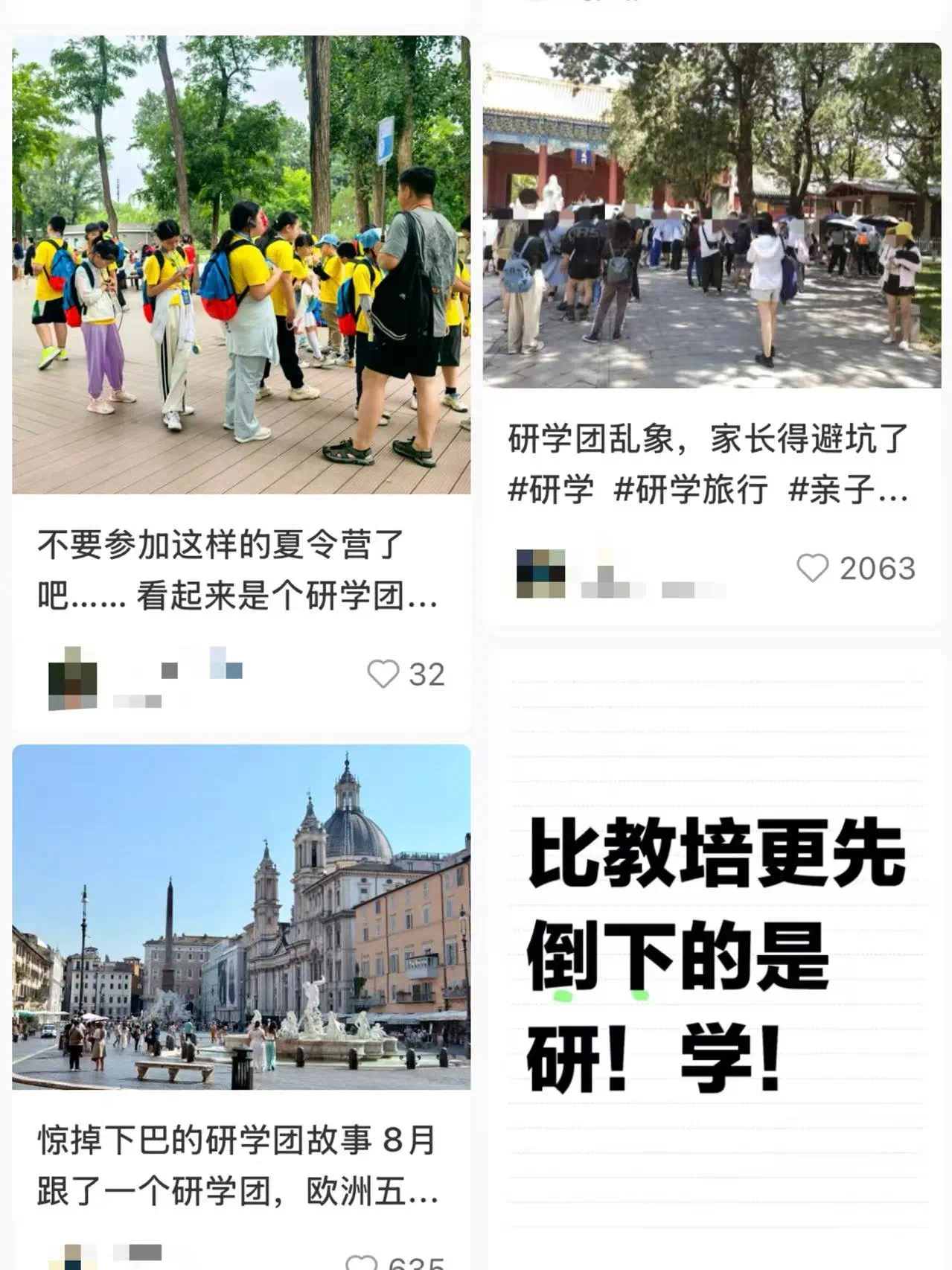The width and height of the screenshot is (952, 1270).
Task: Like the post with 2063 likes
Action: (x=812, y=568)
